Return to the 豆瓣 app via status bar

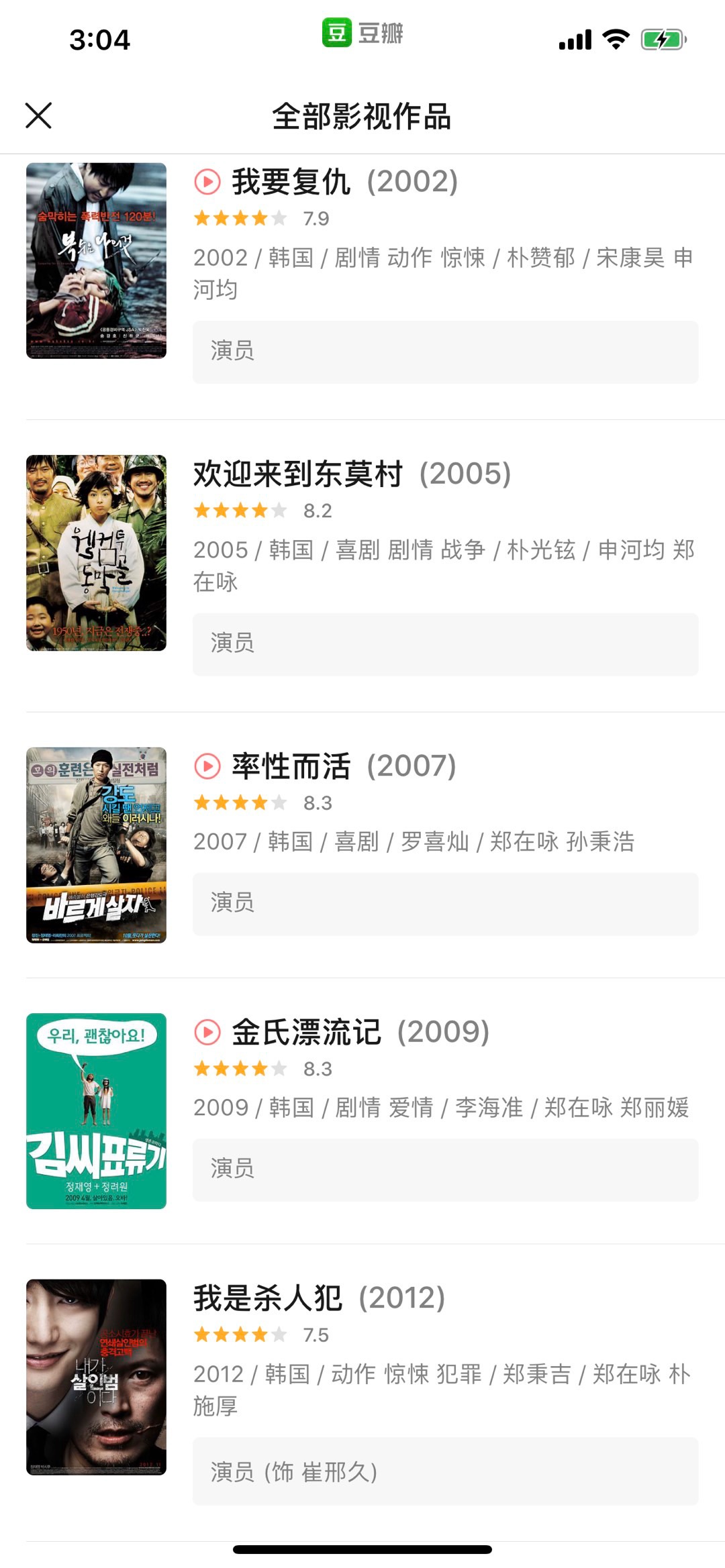tap(362, 33)
